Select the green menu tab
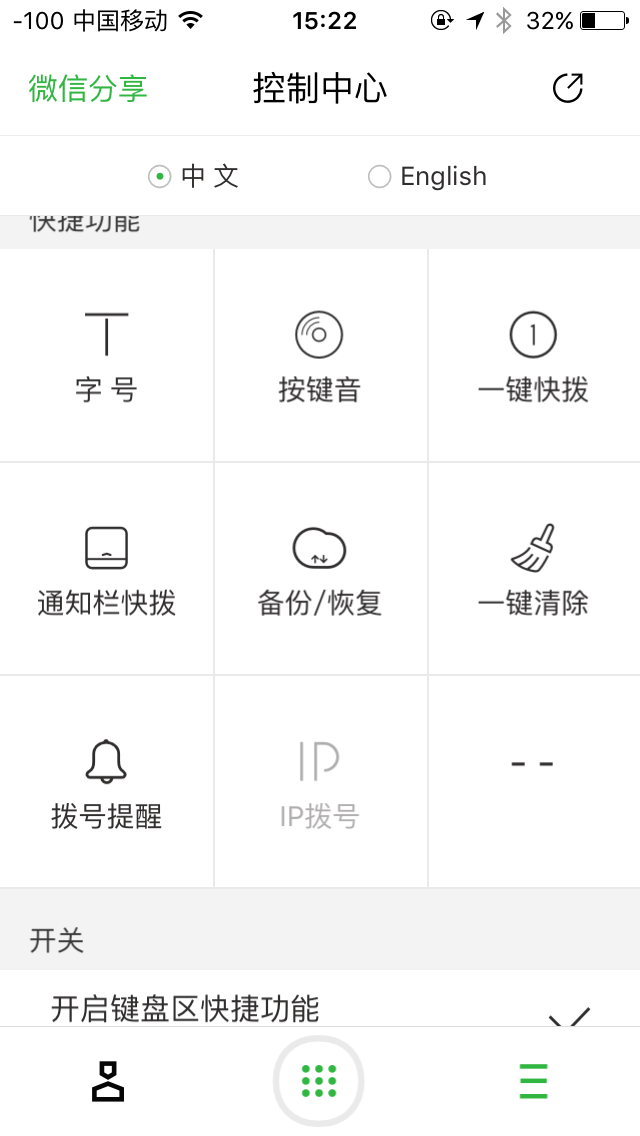Image resolution: width=640 pixels, height=1136 pixels. point(533,1081)
